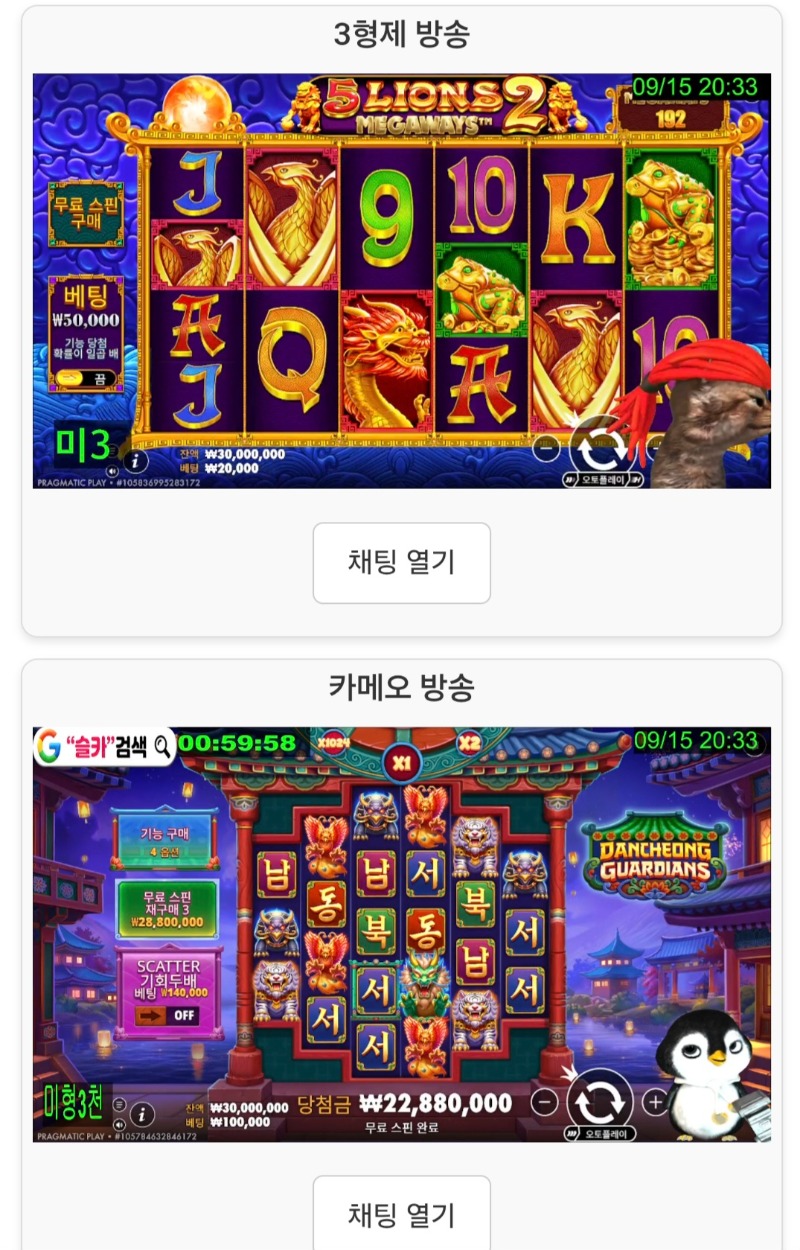This screenshot has height=1250, width=800.
Task: Open chat for the 3형제 방송 stream
Action: point(401,563)
